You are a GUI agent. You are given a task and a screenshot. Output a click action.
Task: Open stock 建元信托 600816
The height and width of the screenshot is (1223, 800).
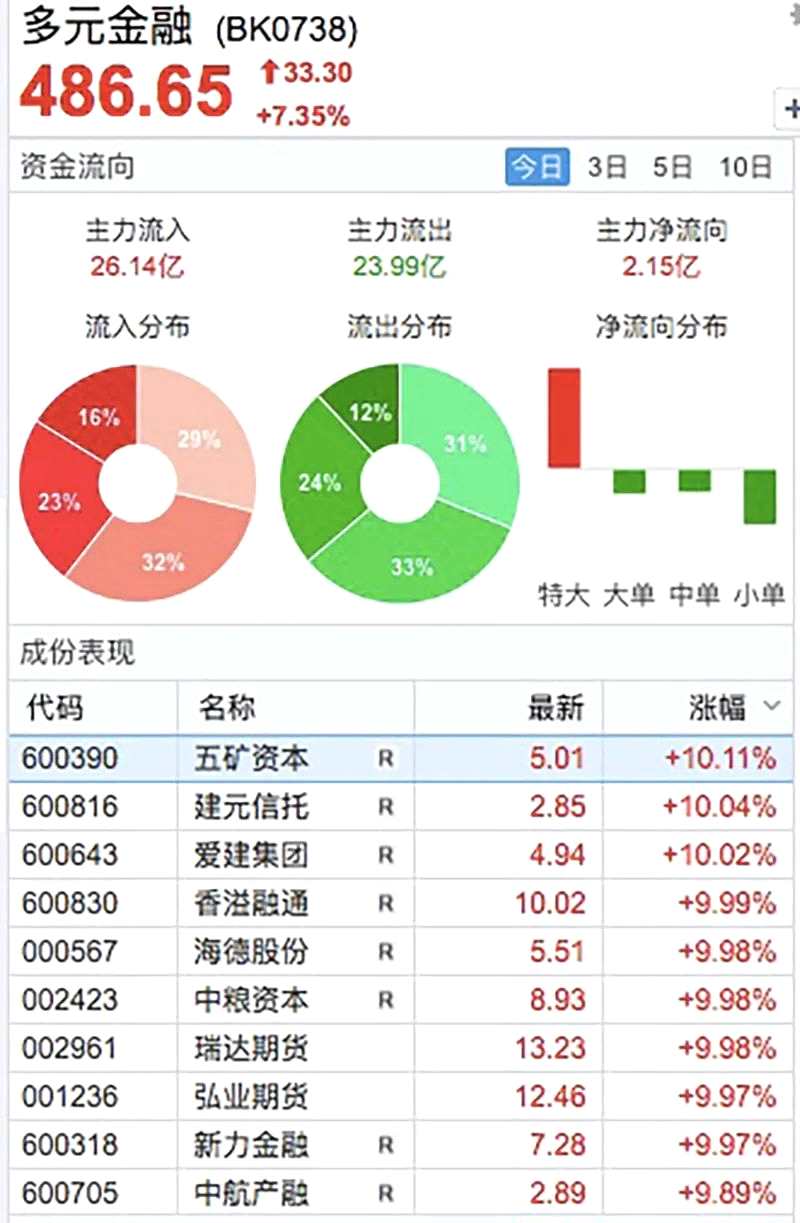point(251,806)
